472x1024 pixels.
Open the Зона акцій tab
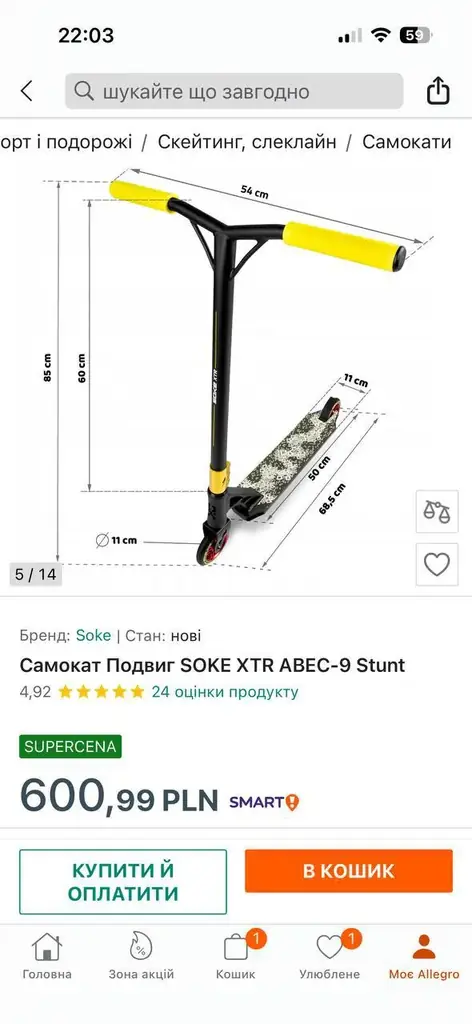click(141, 956)
